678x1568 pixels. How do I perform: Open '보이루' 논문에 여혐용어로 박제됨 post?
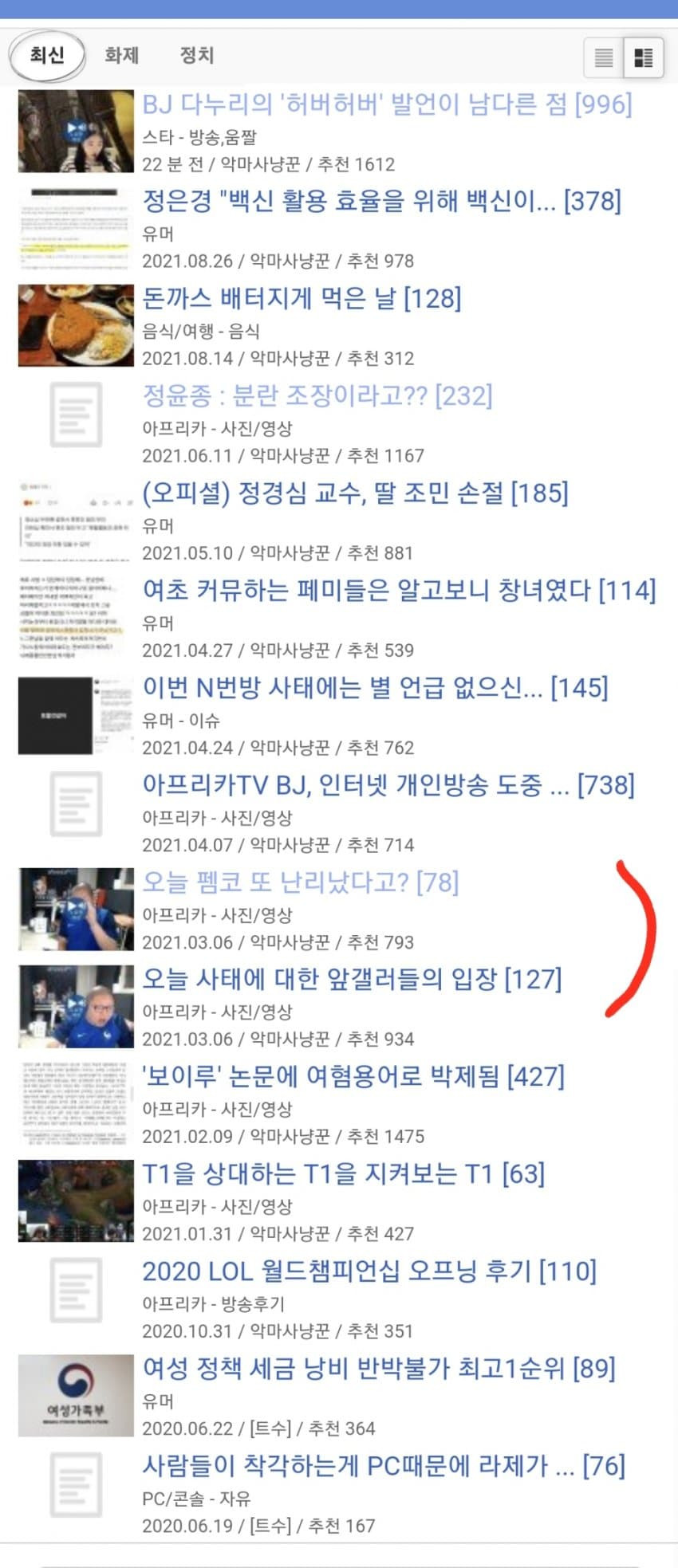point(353,1077)
